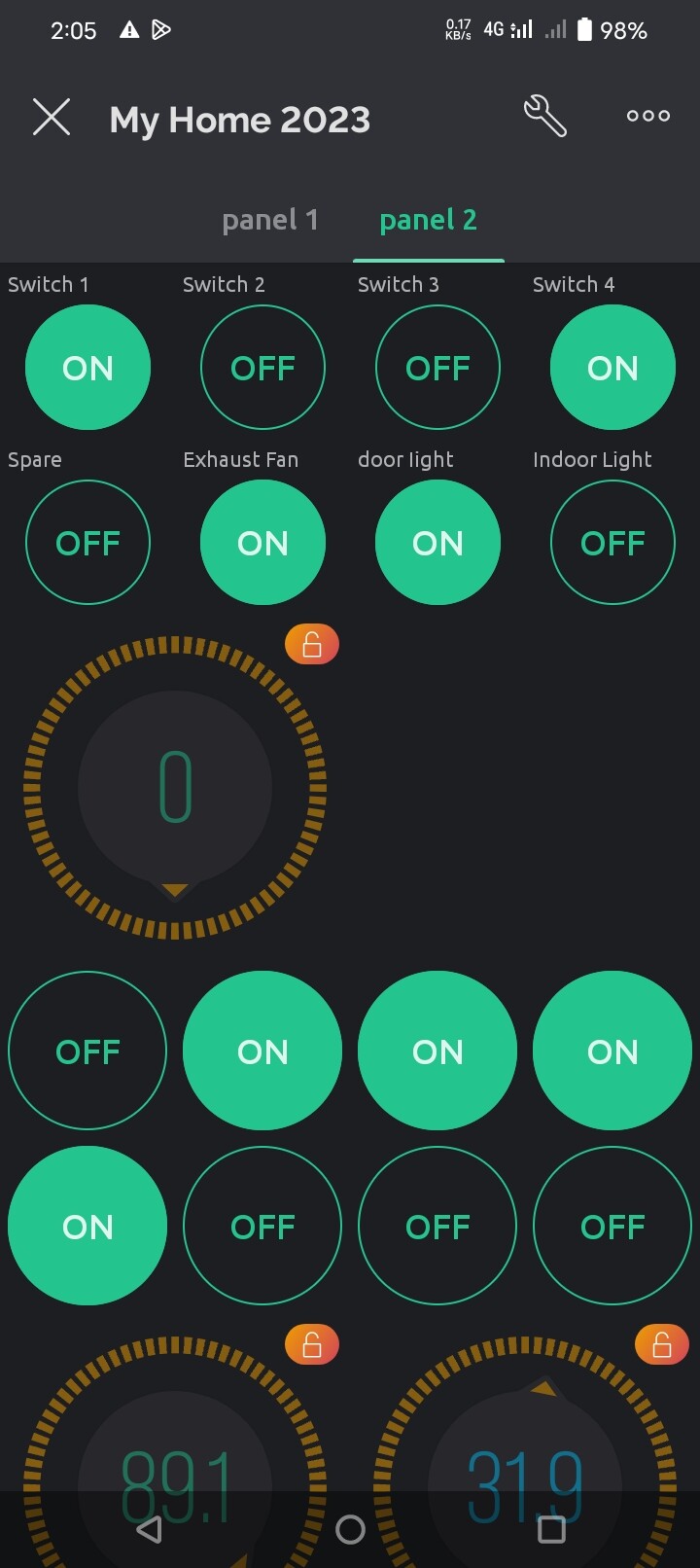The width and height of the screenshot is (700, 1568).
Task: Turn on the Indoor Light
Action: [x=612, y=543]
